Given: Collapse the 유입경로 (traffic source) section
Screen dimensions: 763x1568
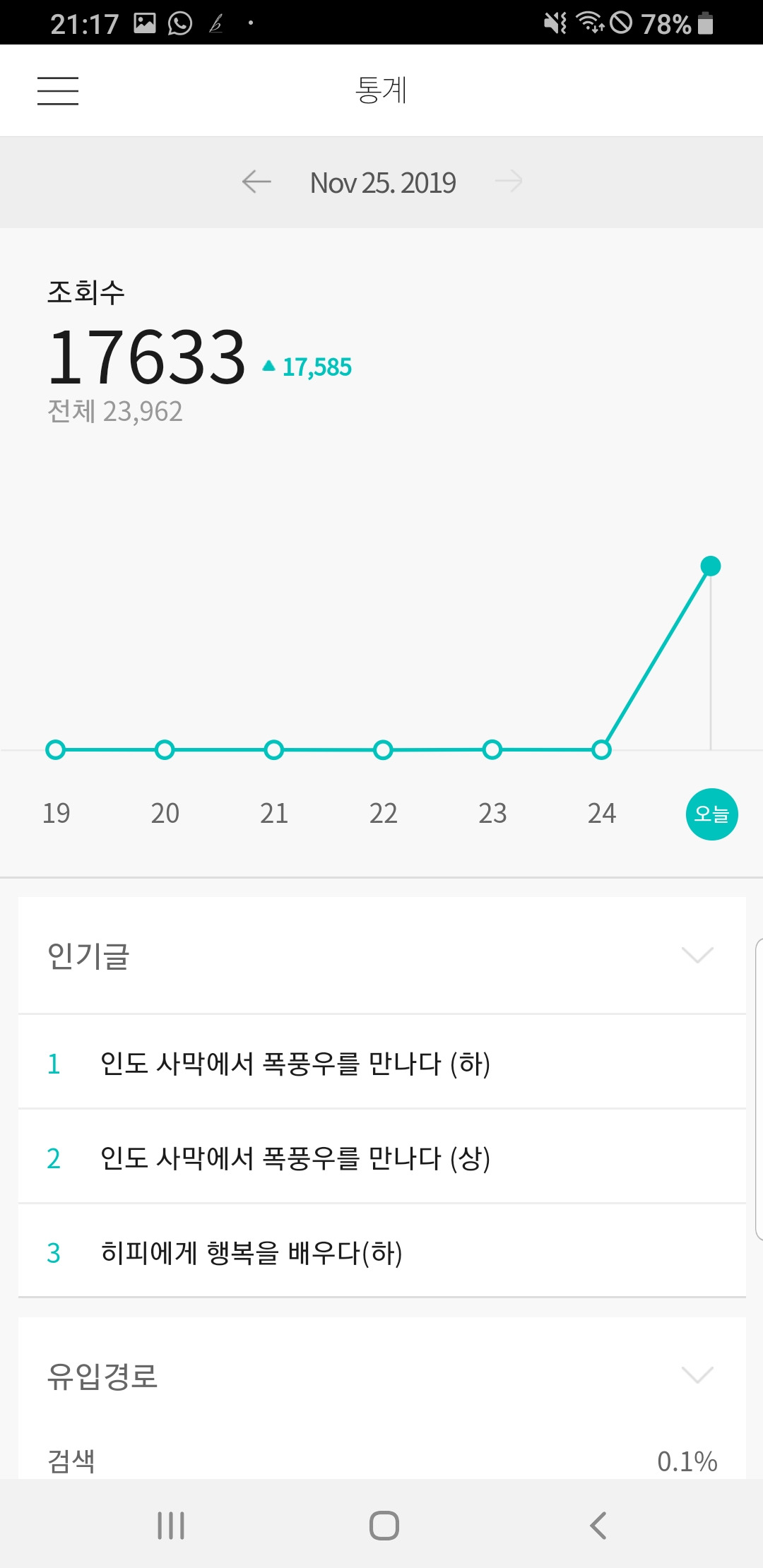Looking at the screenshot, I should 698,1375.
